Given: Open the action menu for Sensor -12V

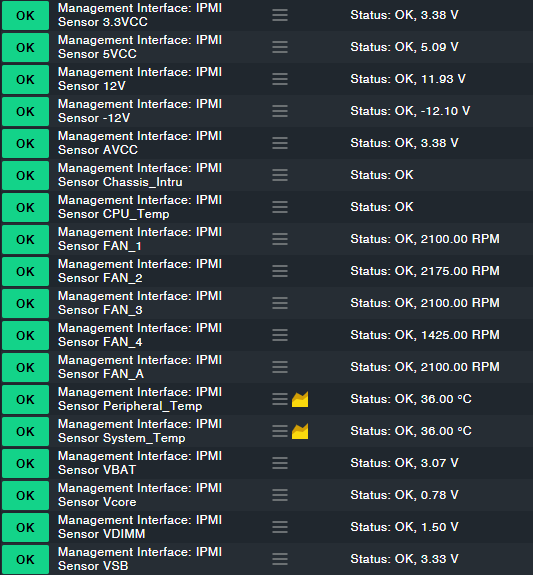Looking at the screenshot, I should pos(280,111).
